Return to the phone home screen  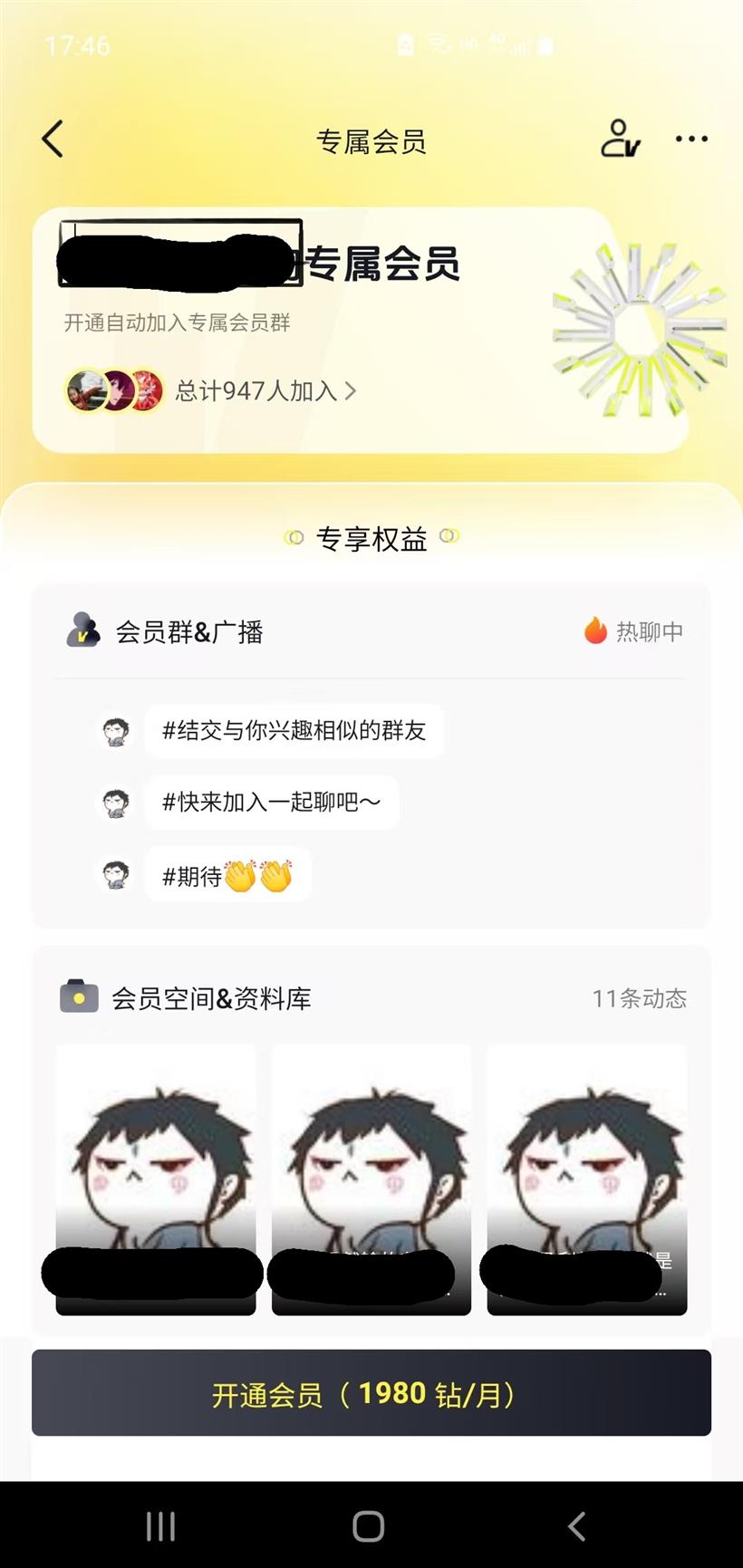point(369,1526)
